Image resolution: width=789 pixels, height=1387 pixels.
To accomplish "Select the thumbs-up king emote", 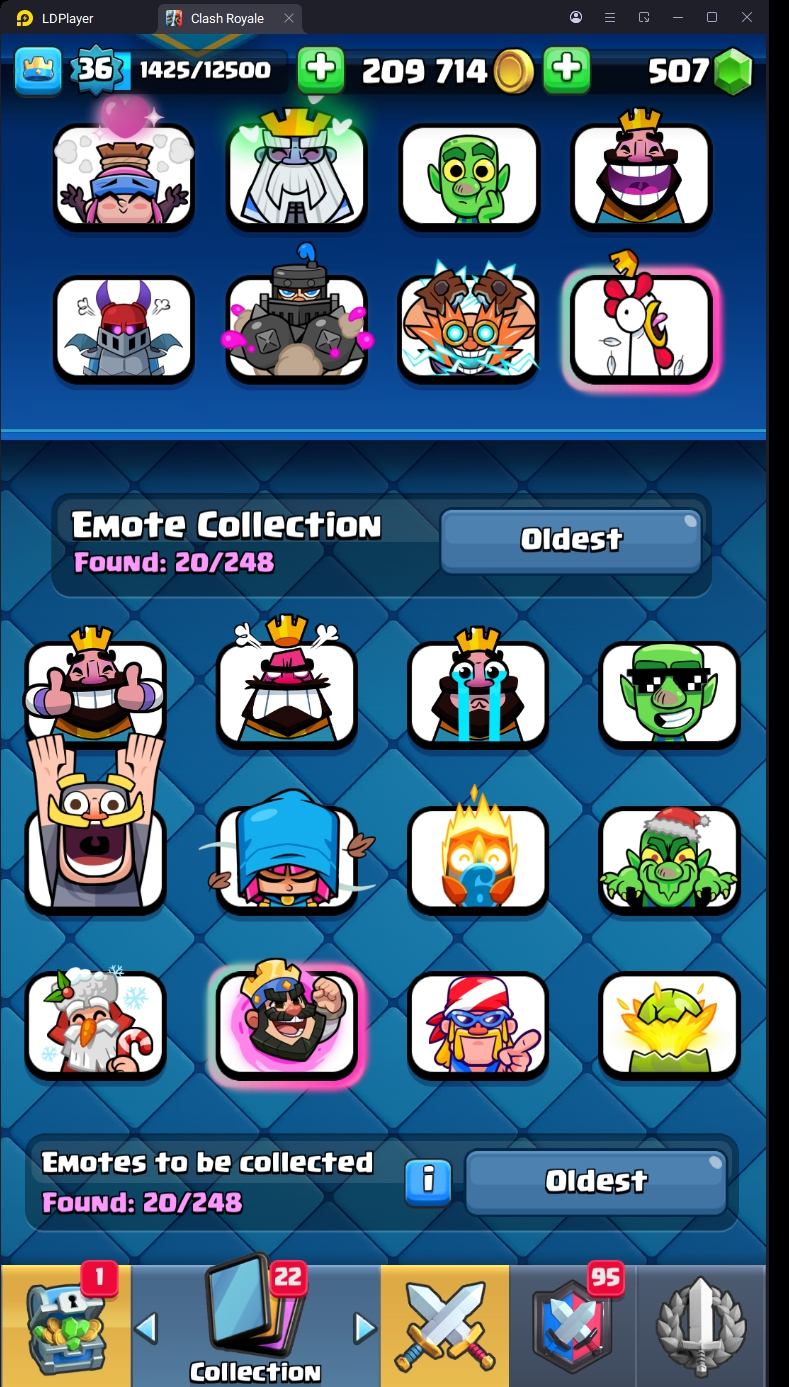I will (95, 690).
